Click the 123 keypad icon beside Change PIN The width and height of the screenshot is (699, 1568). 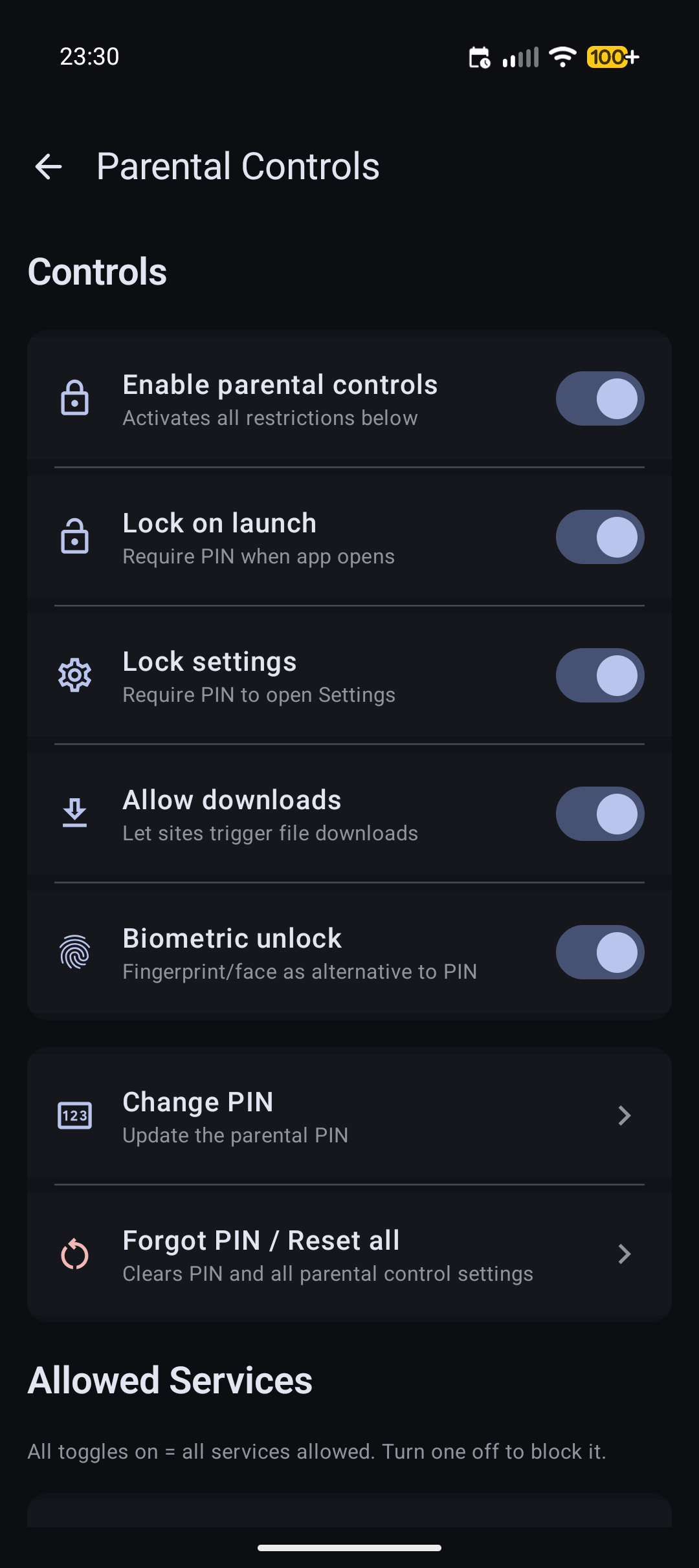click(x=74, y=1115)
